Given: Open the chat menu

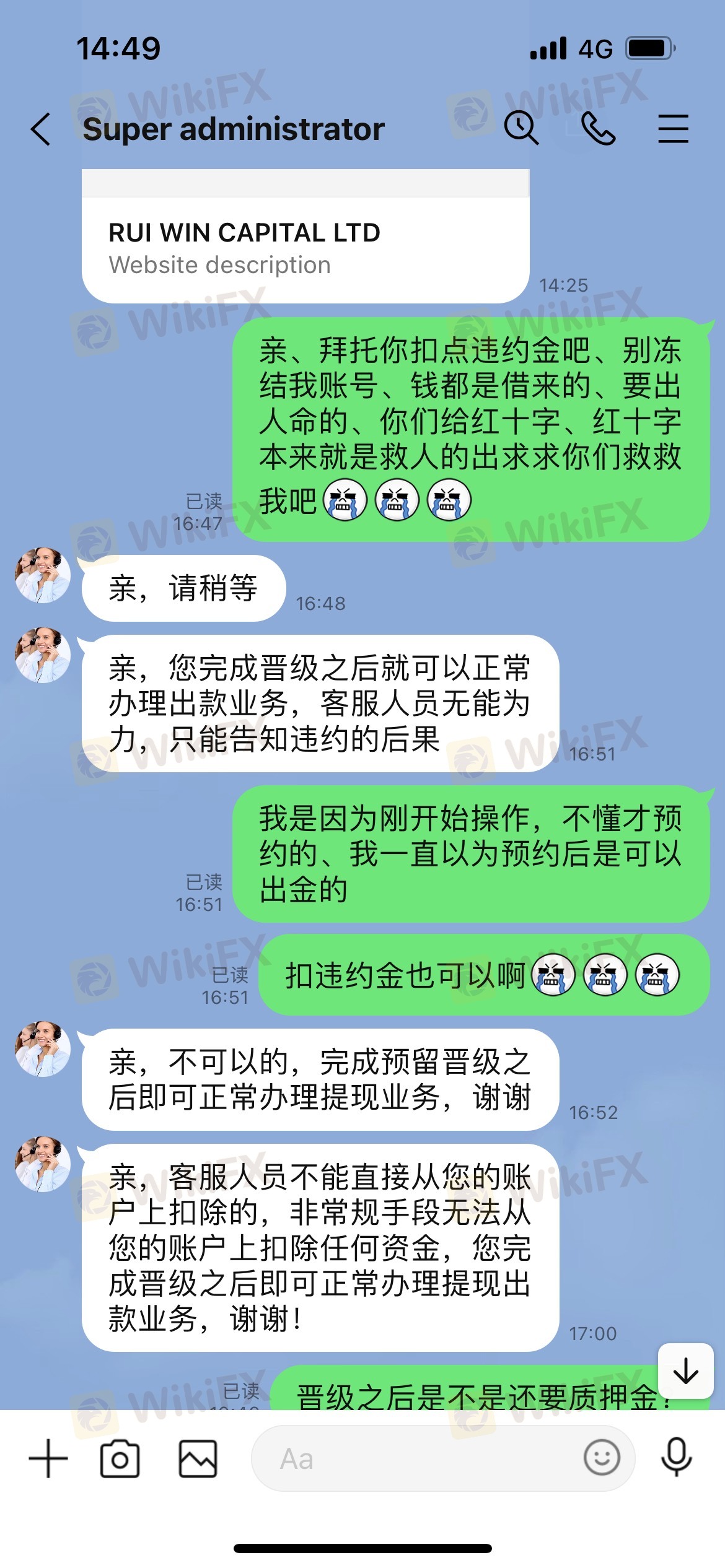Looking at the screenshot, I should tap(673, 129).
